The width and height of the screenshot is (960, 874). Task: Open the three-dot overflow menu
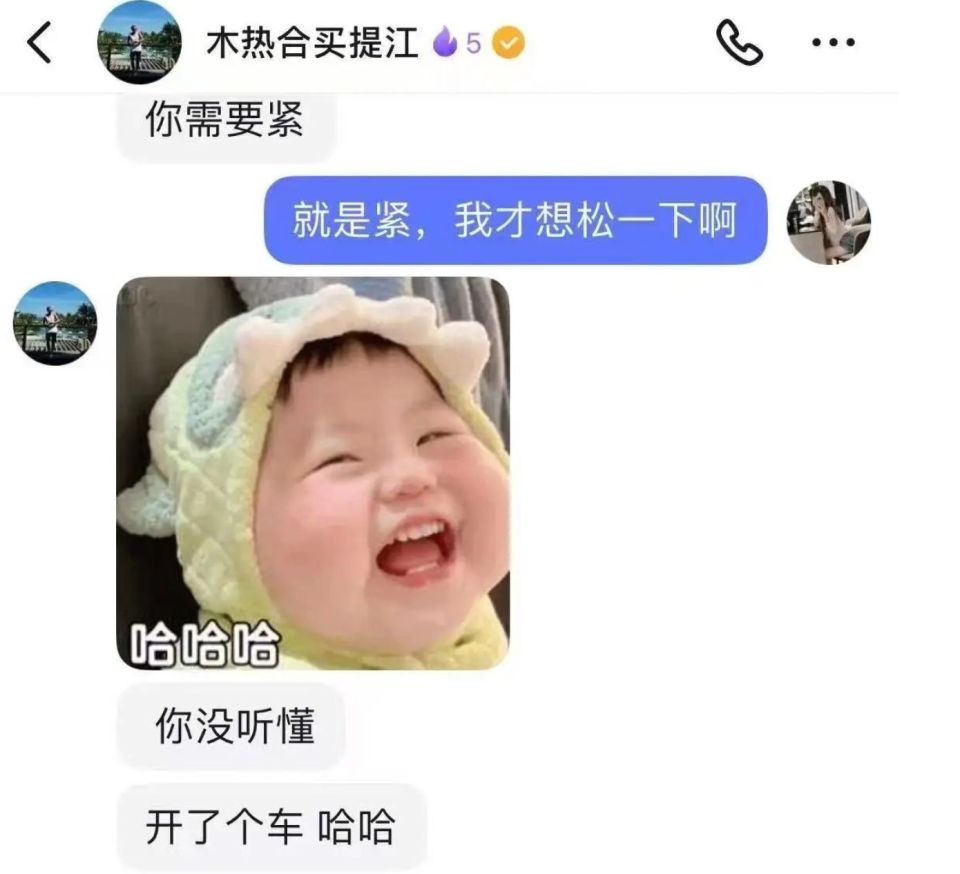click(831, 43)
